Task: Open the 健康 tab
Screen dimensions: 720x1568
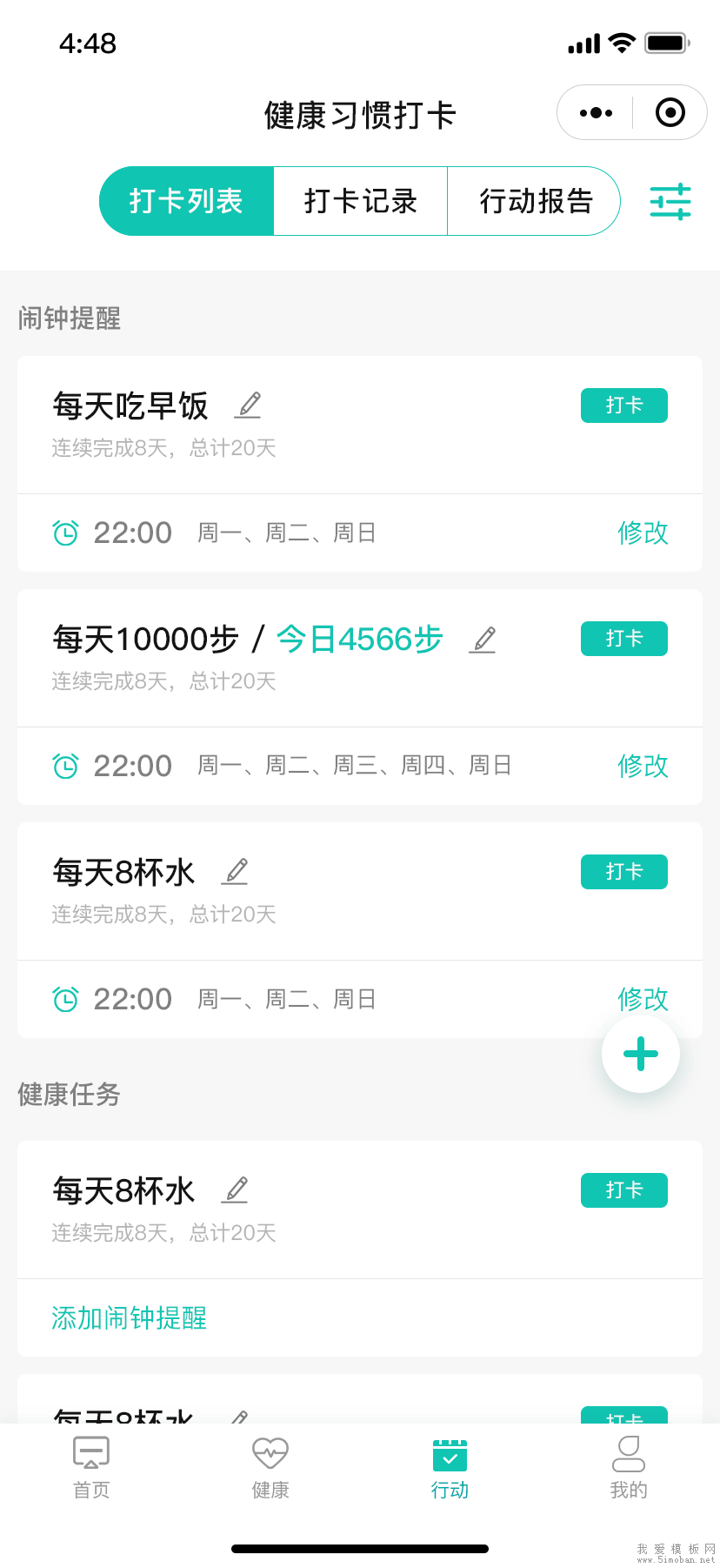Action: click(x=270, y=1467)
